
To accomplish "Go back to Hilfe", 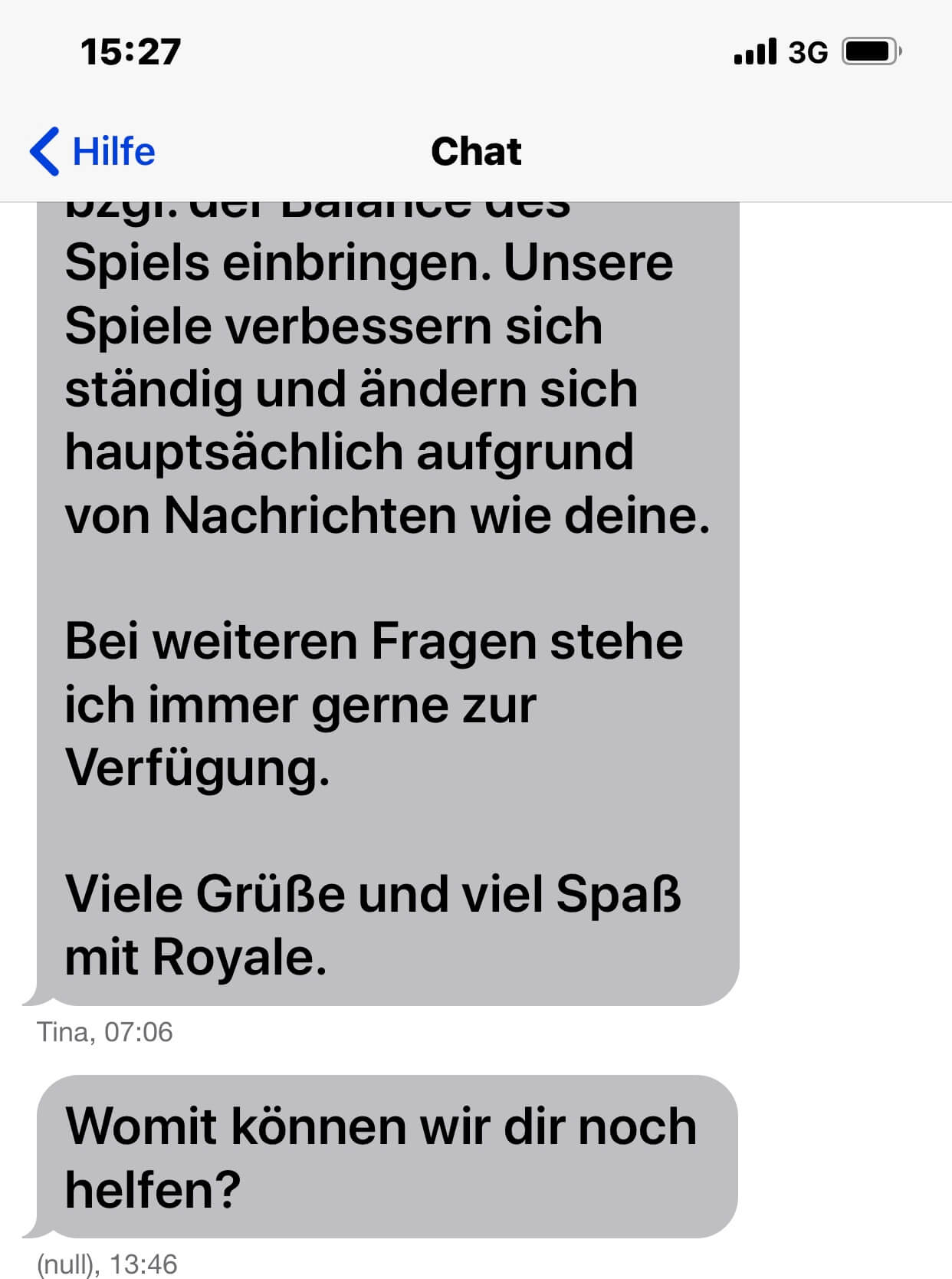I will click(92, 151).
